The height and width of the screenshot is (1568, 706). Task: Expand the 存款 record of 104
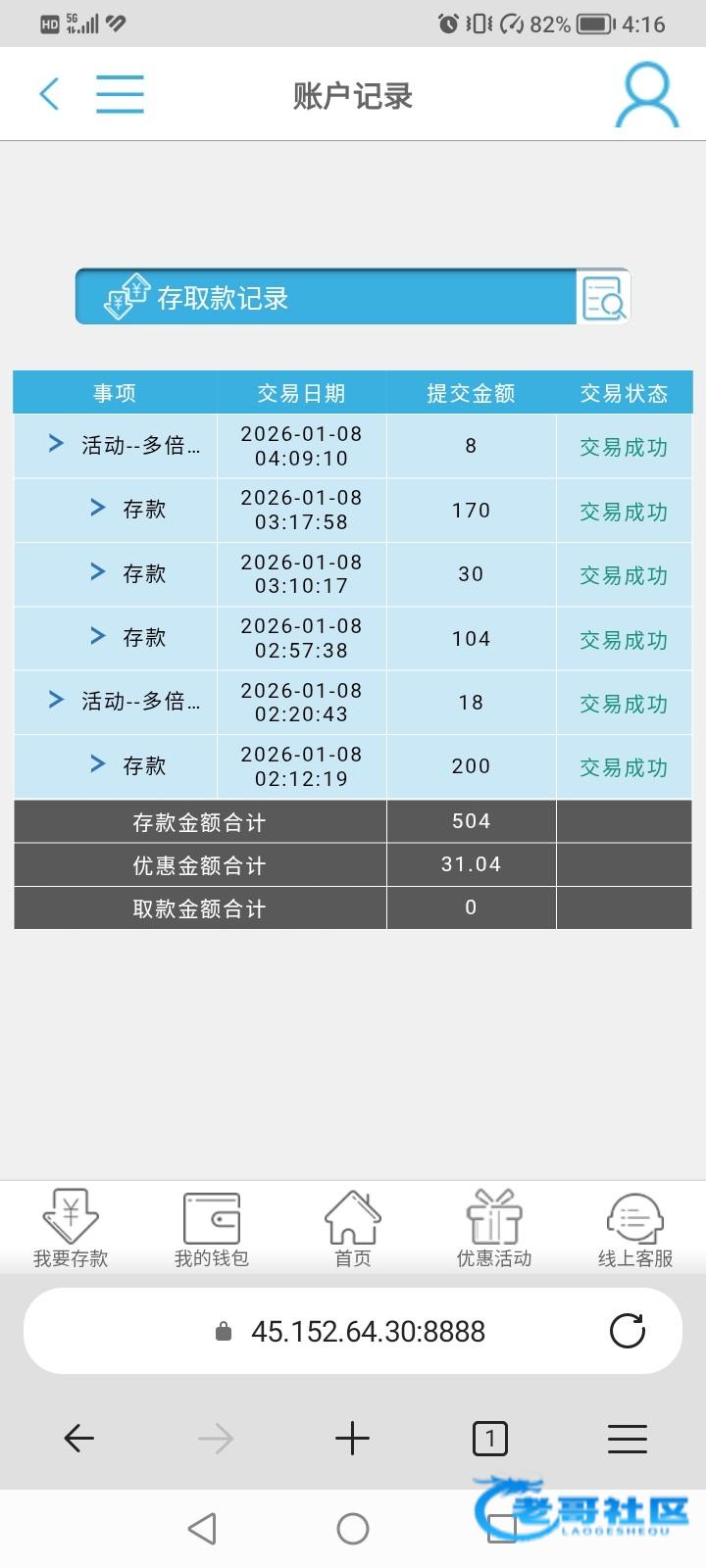[x=97, y=636]
